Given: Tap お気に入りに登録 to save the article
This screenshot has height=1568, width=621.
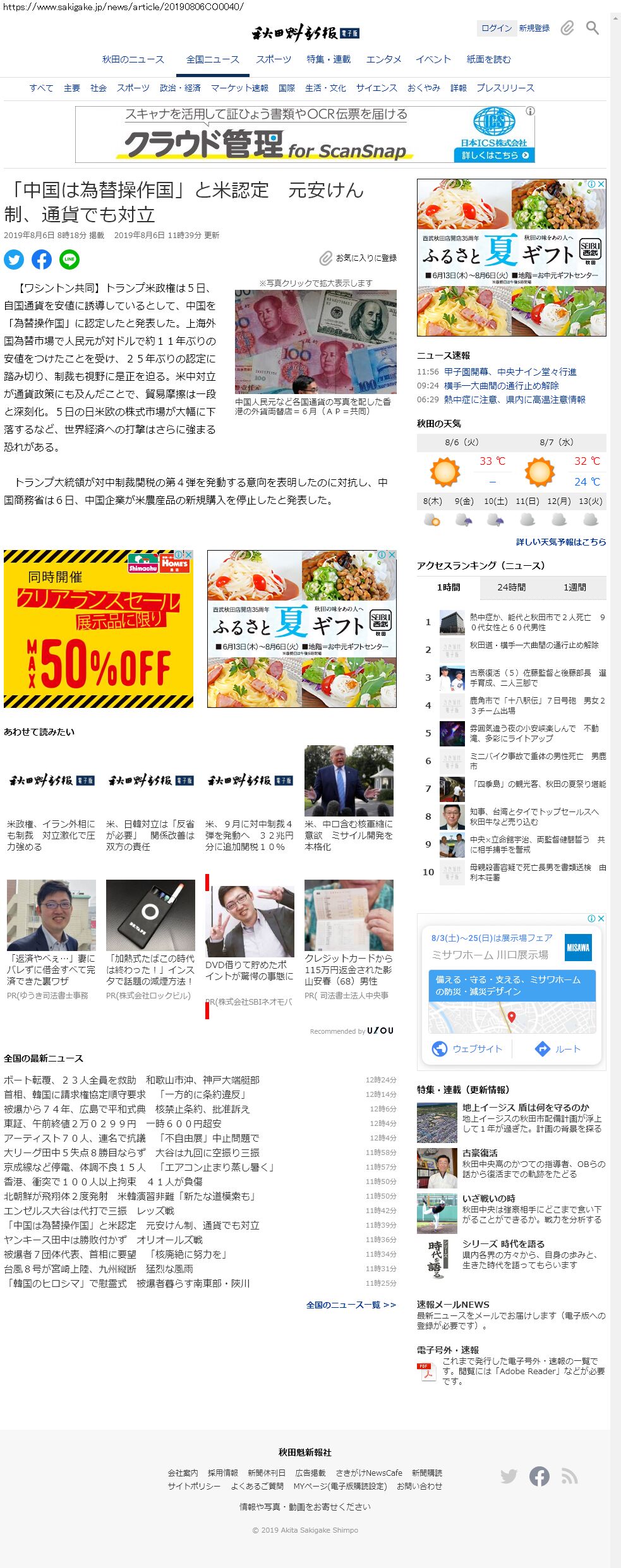Looking at the screenshot, I should tap(358, 258).
